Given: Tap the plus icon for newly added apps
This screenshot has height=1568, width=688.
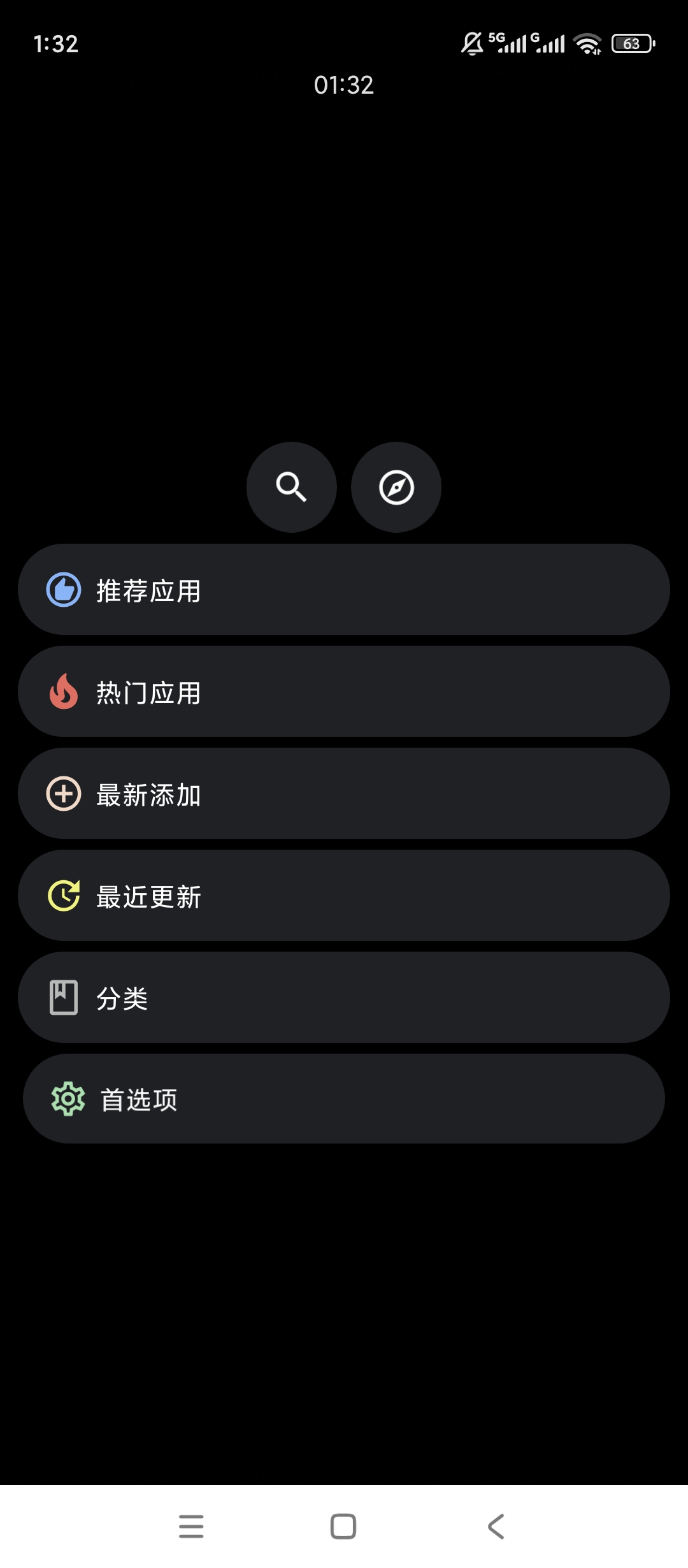Looking at the screenshot, I should tap(63, 793).
